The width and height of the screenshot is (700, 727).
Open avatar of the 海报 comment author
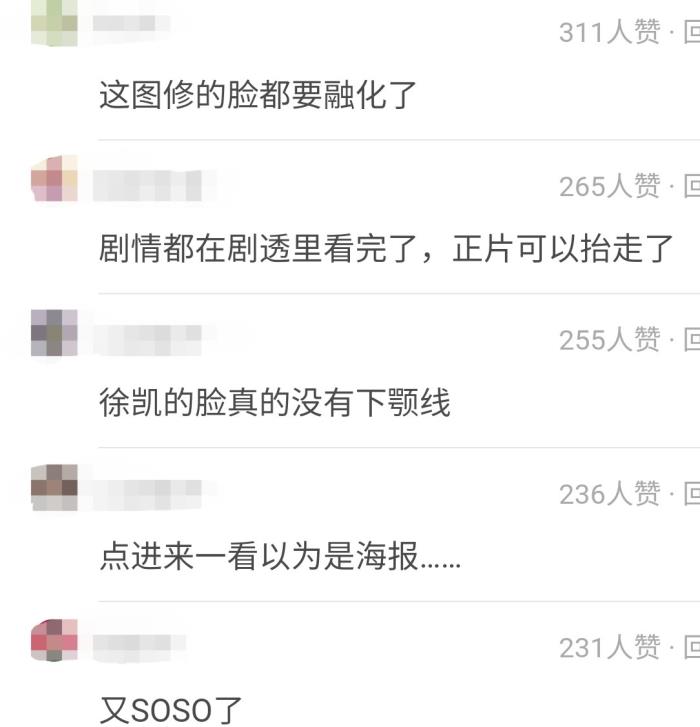[54, 487]
